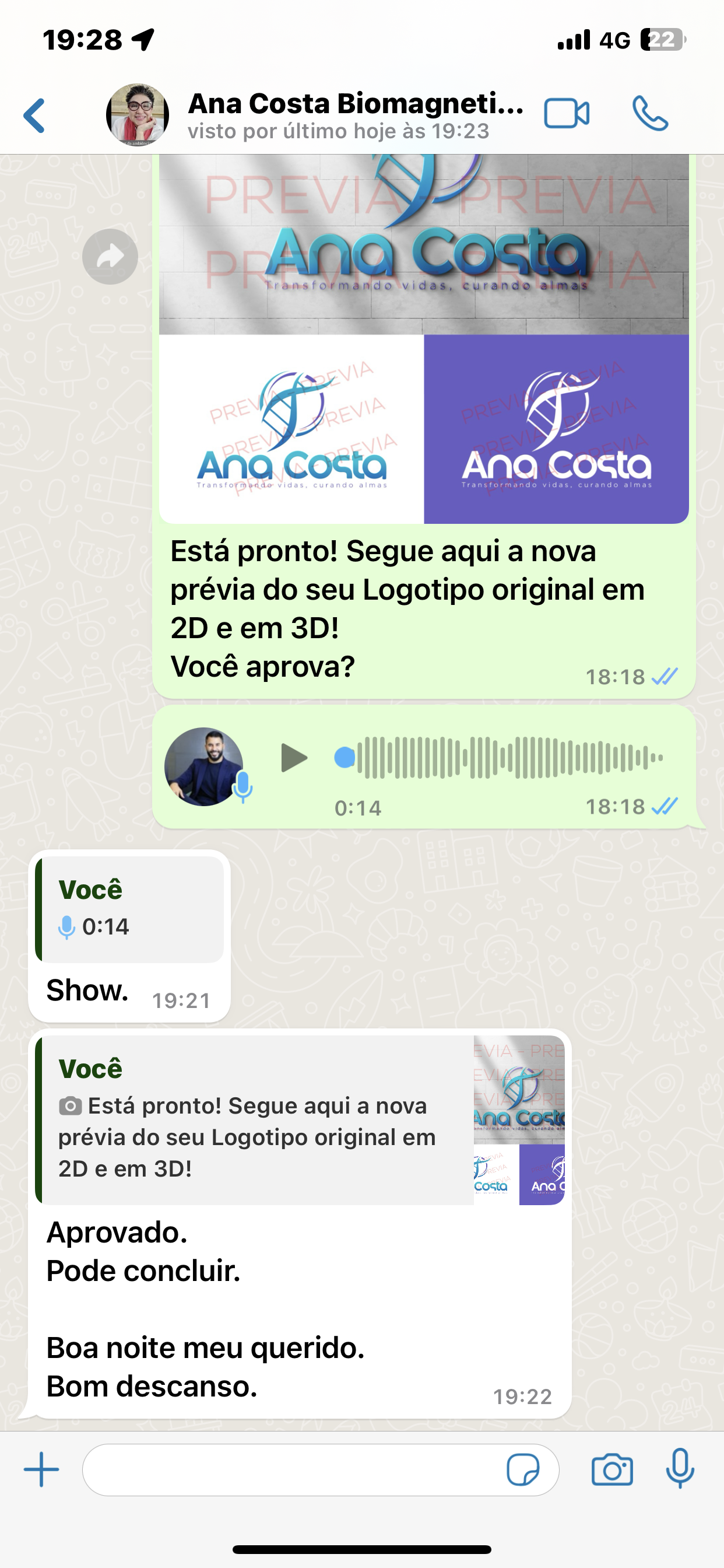Focus the message text field
Image resolution: width=724 pixels, height=1568 pixels.
(292, 1469)
